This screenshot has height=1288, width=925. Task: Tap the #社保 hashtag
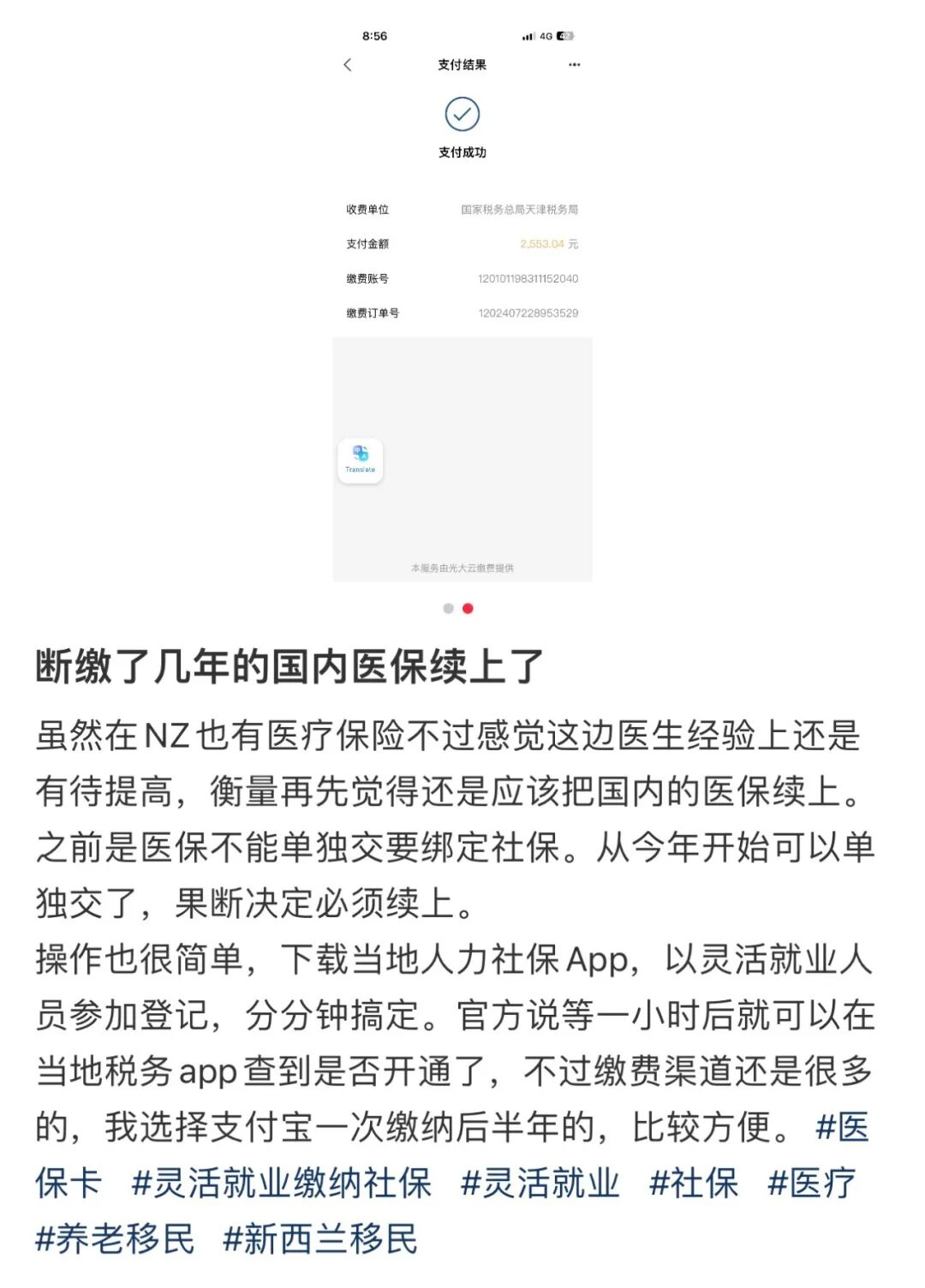[694, 1184]
